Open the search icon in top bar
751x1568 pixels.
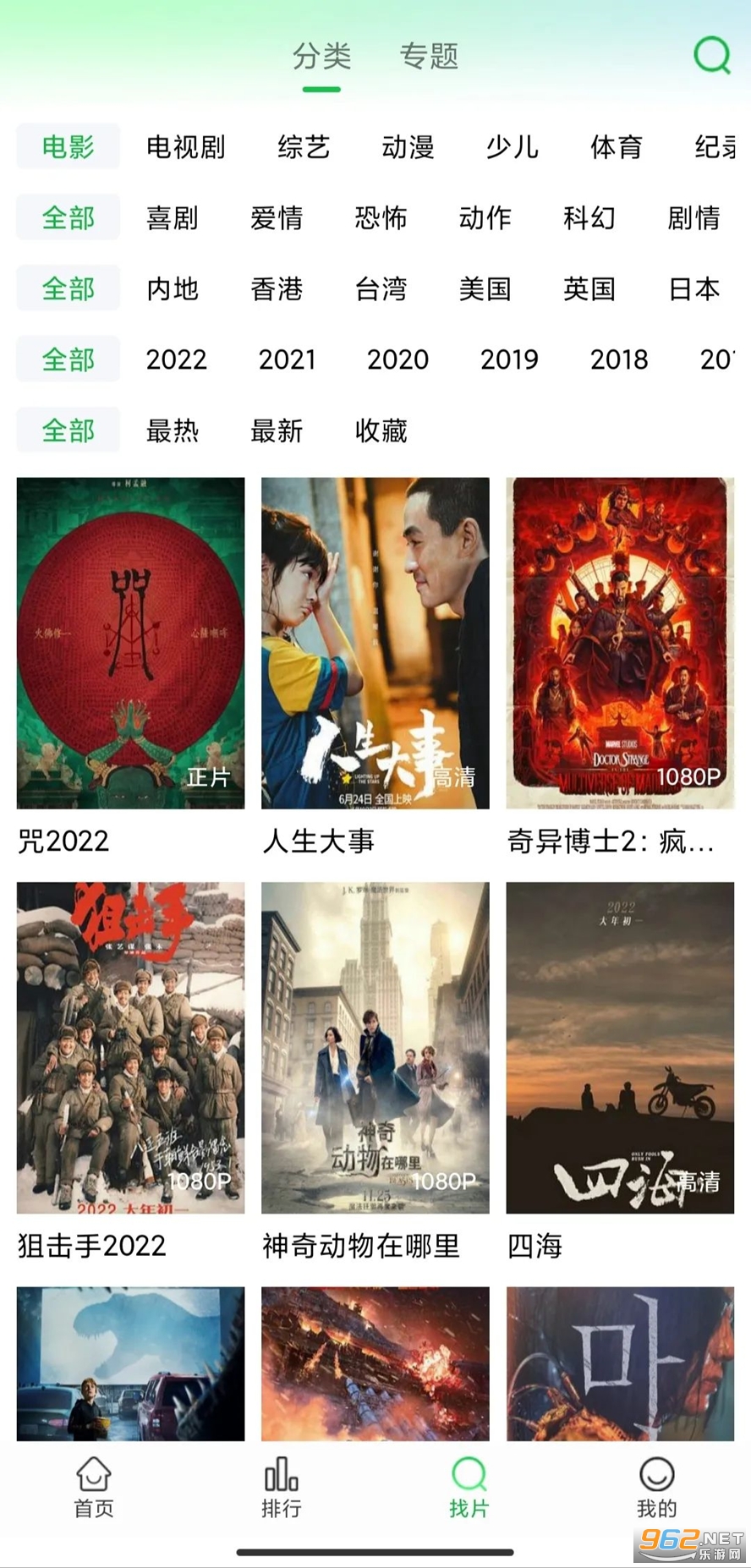pyautogui.click(x=712, y=56)
